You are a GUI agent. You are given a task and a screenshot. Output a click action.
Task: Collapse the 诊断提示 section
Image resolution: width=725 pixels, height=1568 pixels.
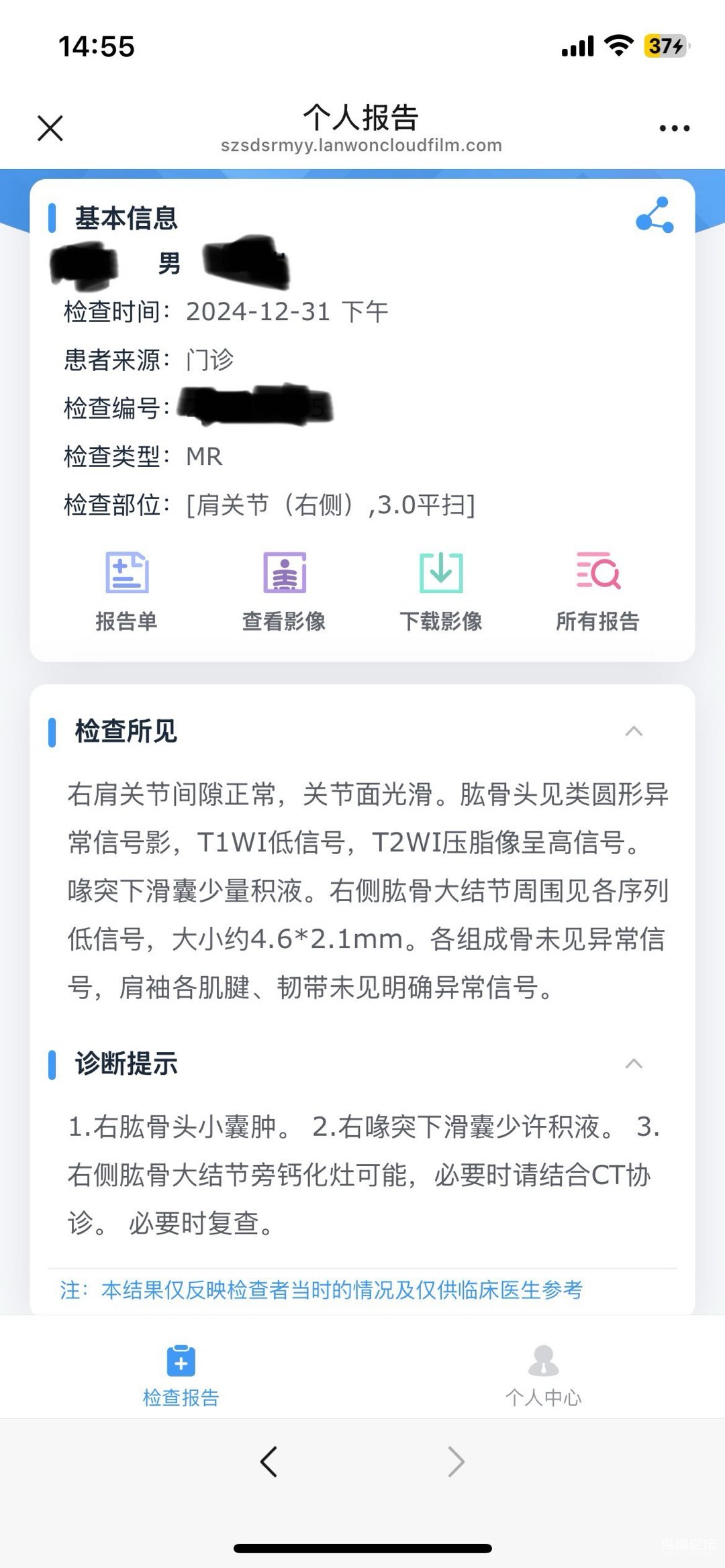(634, 1063)
